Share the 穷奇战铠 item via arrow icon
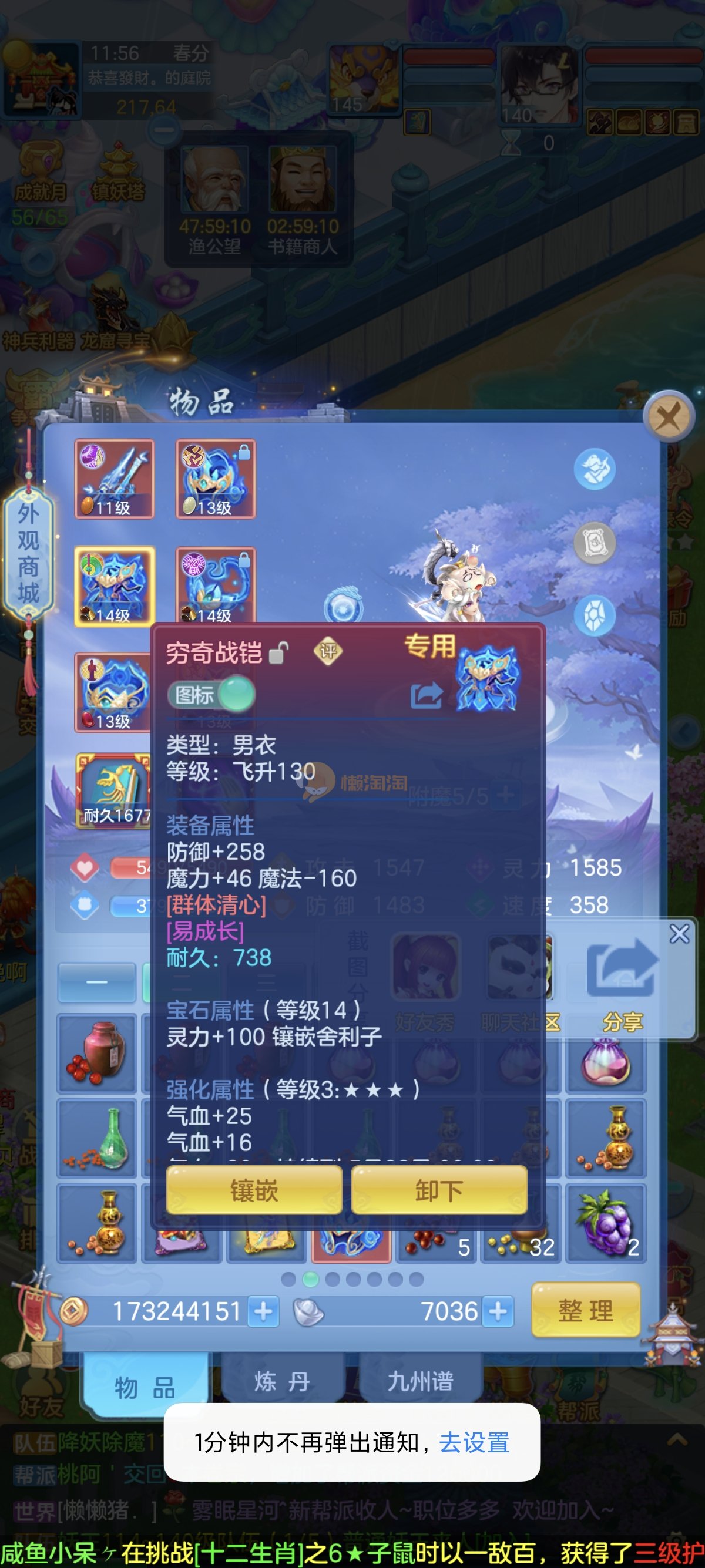 point(425,695)
